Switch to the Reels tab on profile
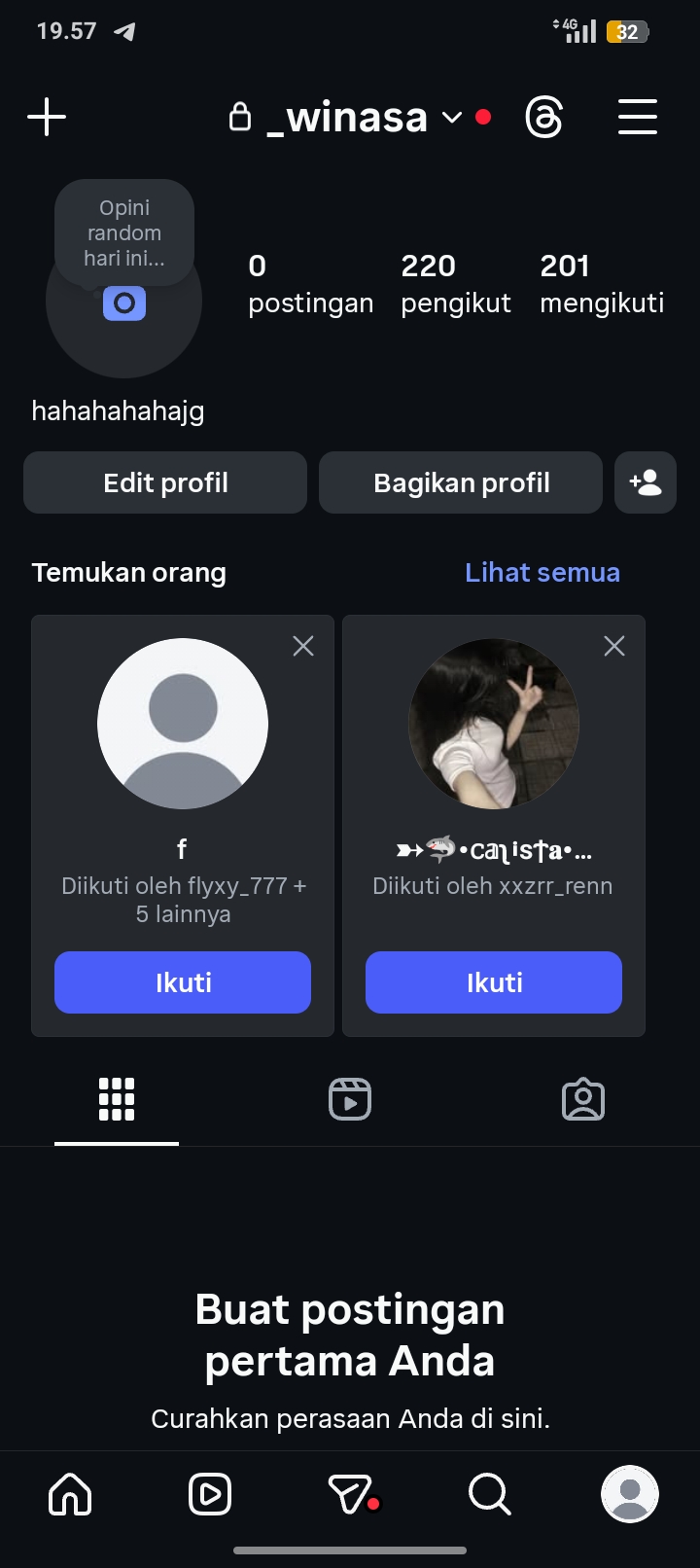Viewport: 700px width, 1568px height. 350,1099
